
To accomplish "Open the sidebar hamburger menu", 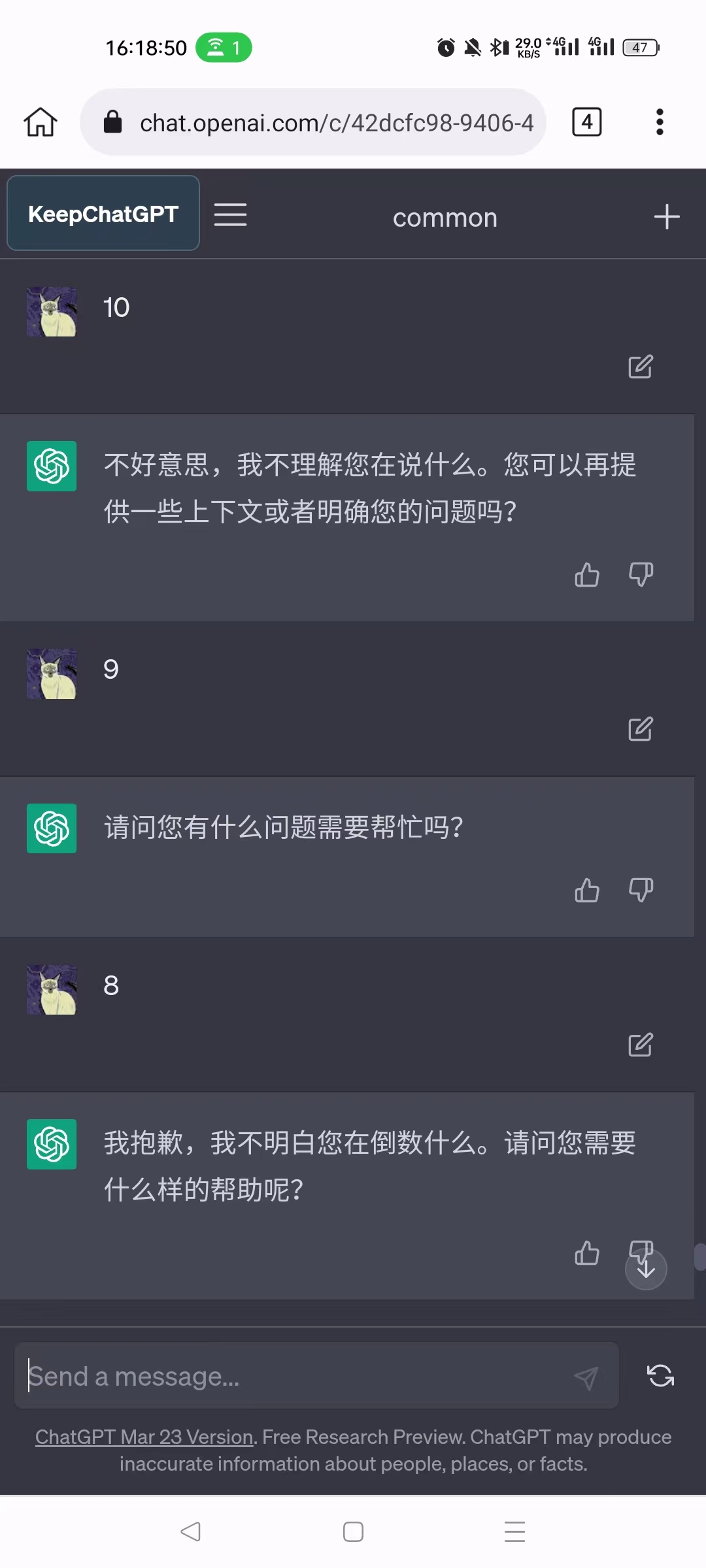I will 231,214.
